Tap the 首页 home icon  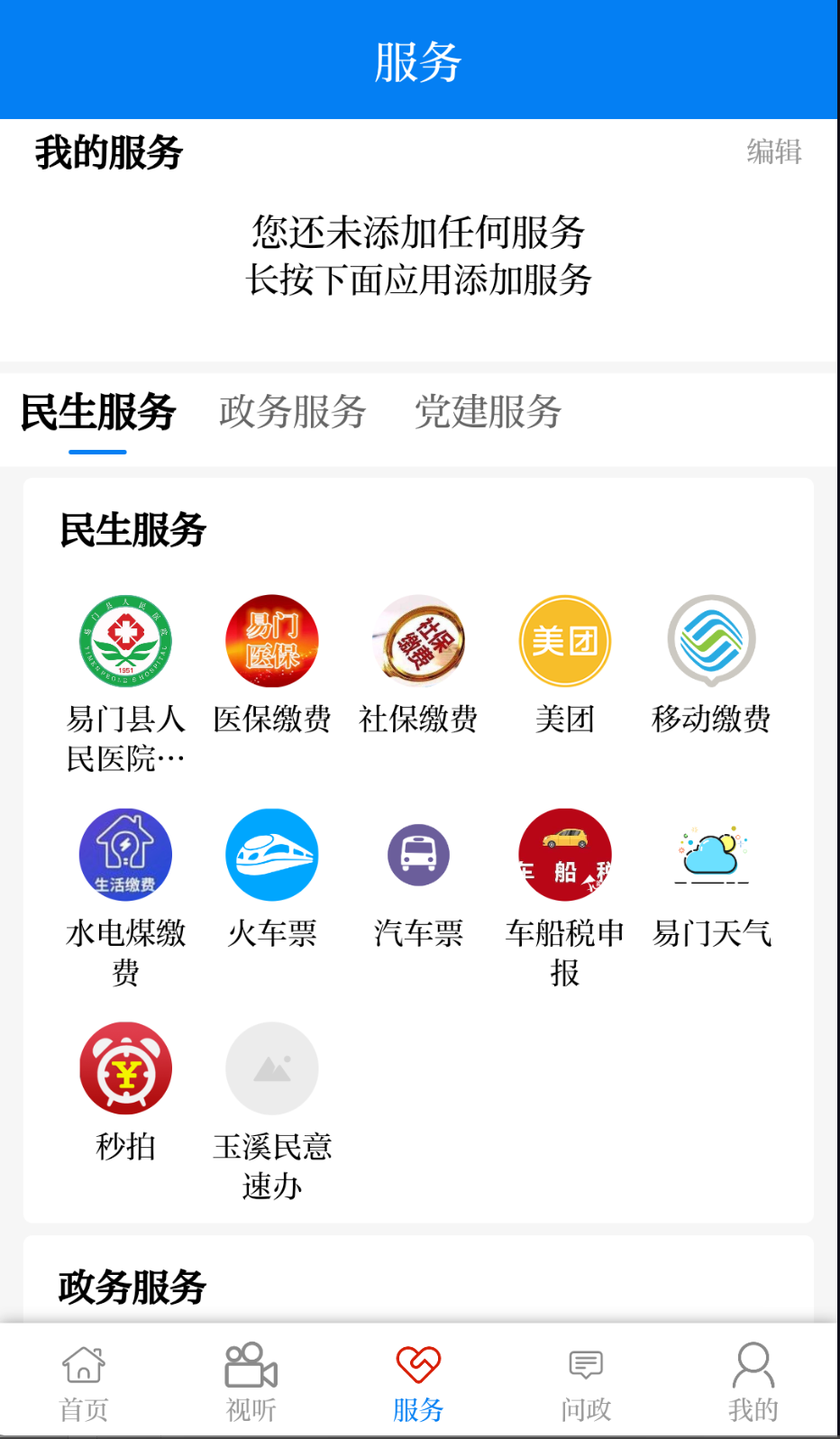pyautogui.click(x=83, y=1379)
